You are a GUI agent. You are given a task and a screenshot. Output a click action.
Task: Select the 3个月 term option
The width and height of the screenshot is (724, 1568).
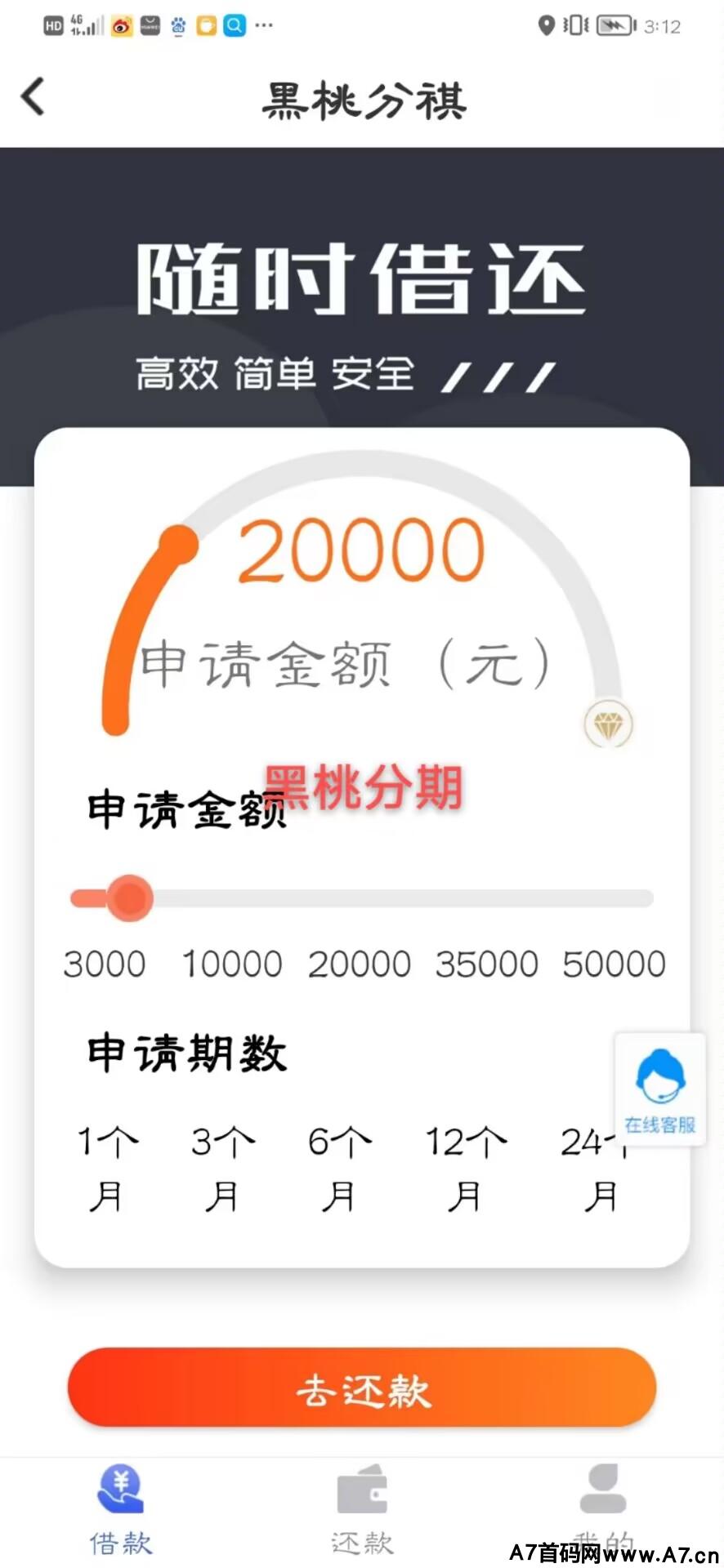(x=222, y=1168)
